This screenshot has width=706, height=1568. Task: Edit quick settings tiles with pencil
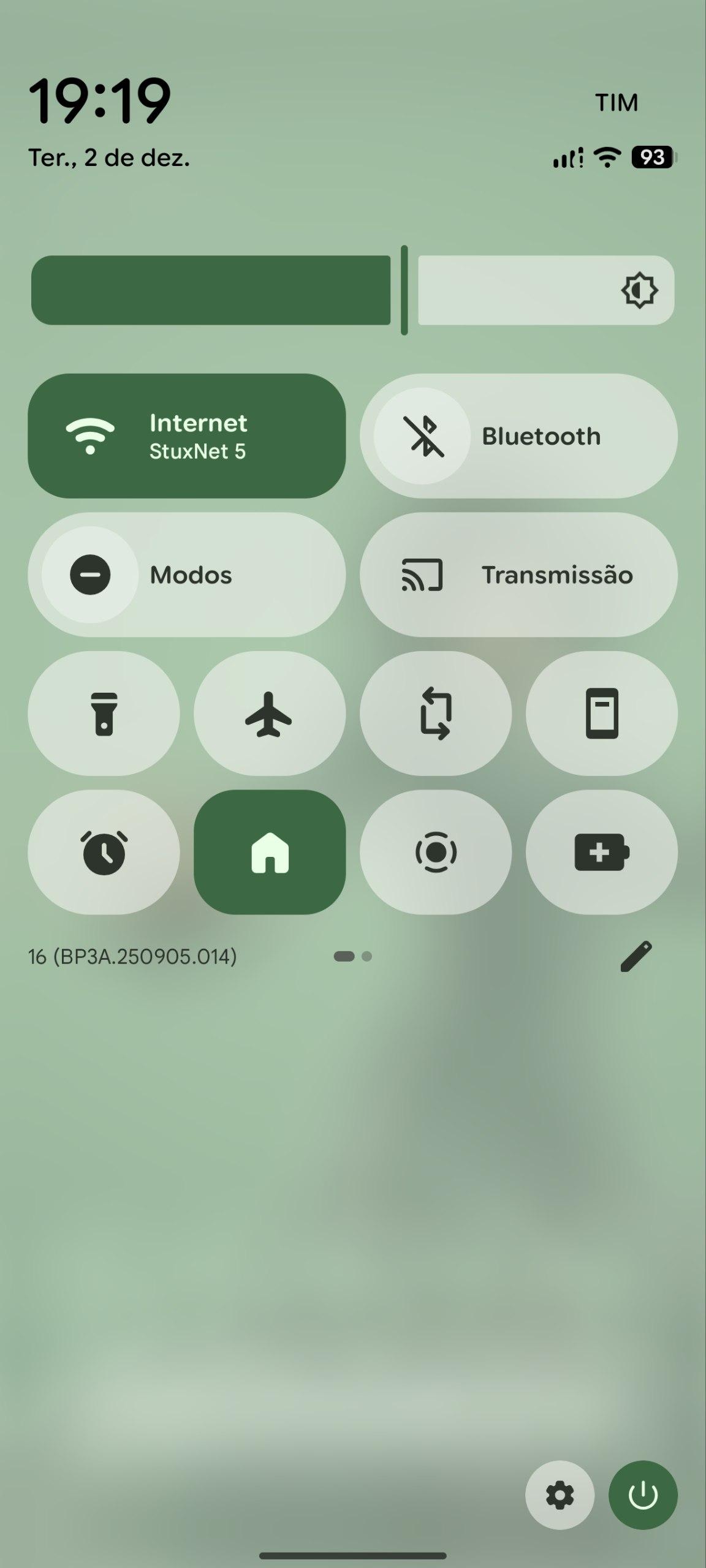point(636,957)
